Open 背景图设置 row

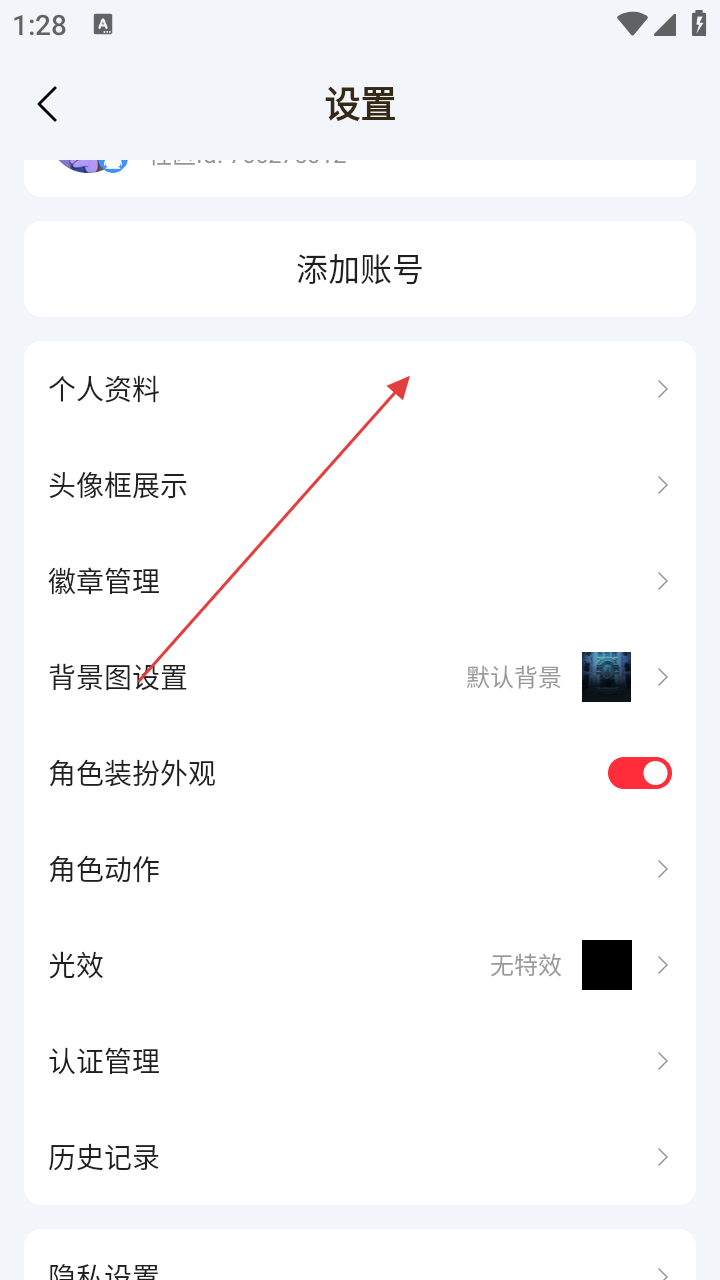point(360,677)
